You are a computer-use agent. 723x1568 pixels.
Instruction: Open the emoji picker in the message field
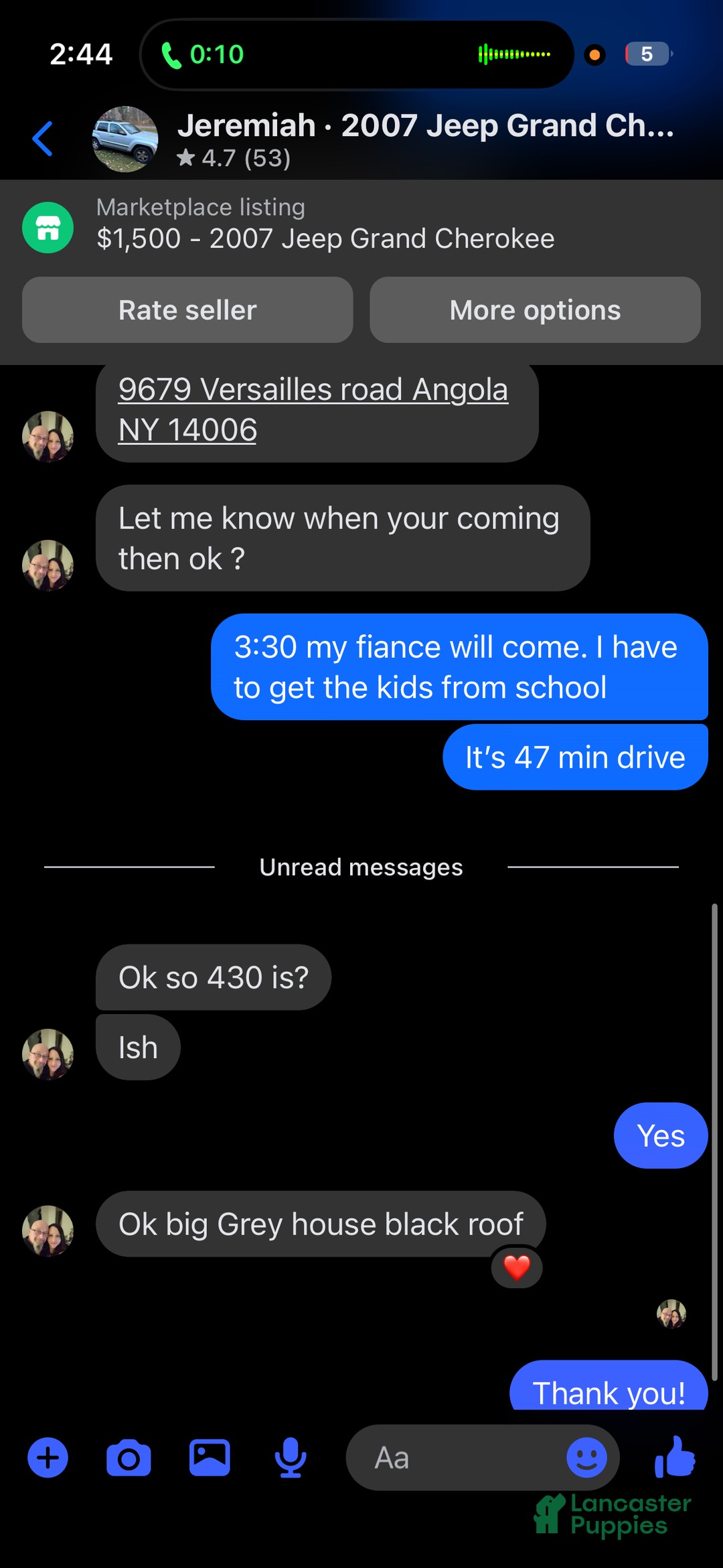point(586,1457)
